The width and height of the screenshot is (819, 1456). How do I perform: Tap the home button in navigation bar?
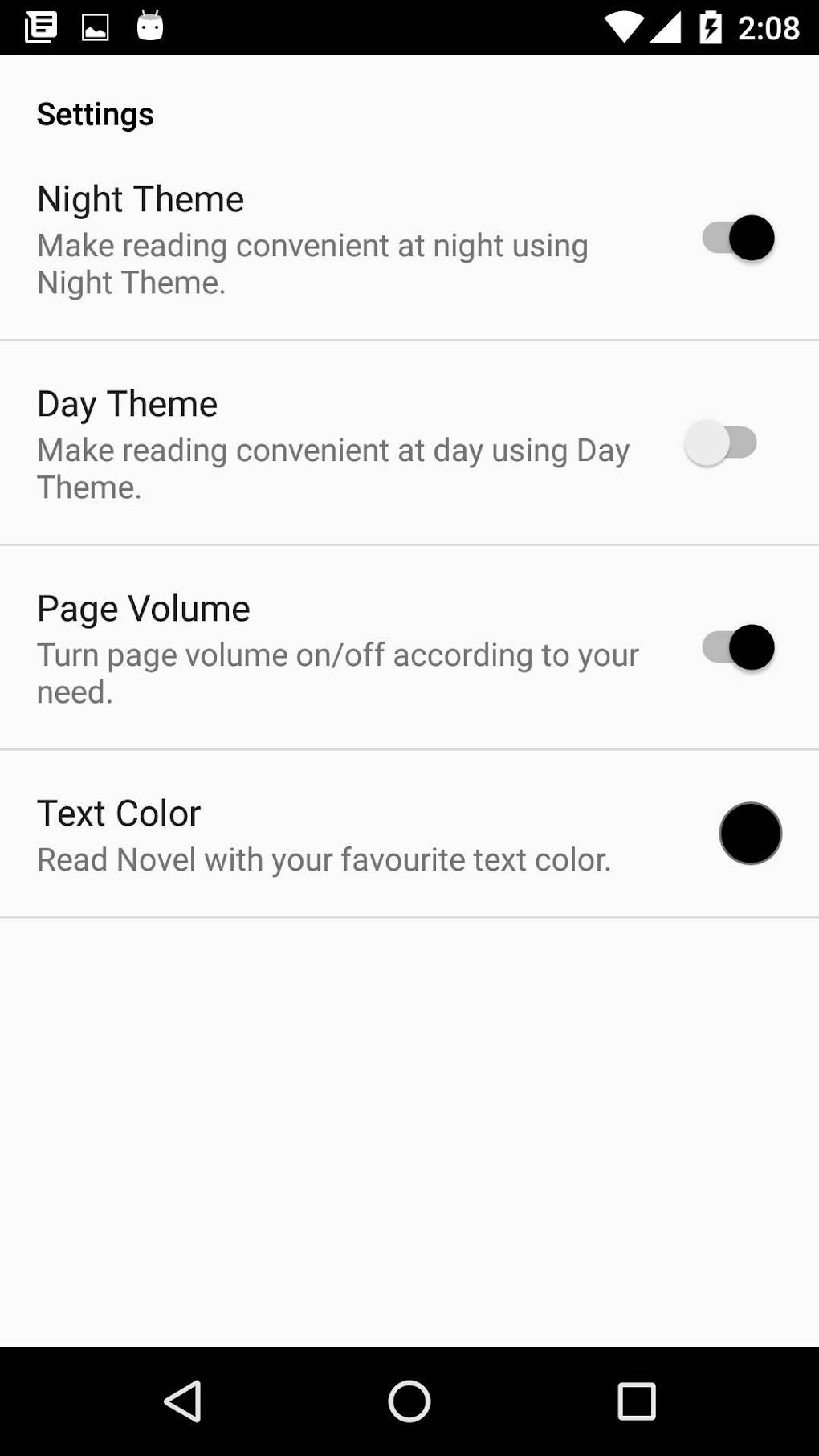tap(409, 1401)
